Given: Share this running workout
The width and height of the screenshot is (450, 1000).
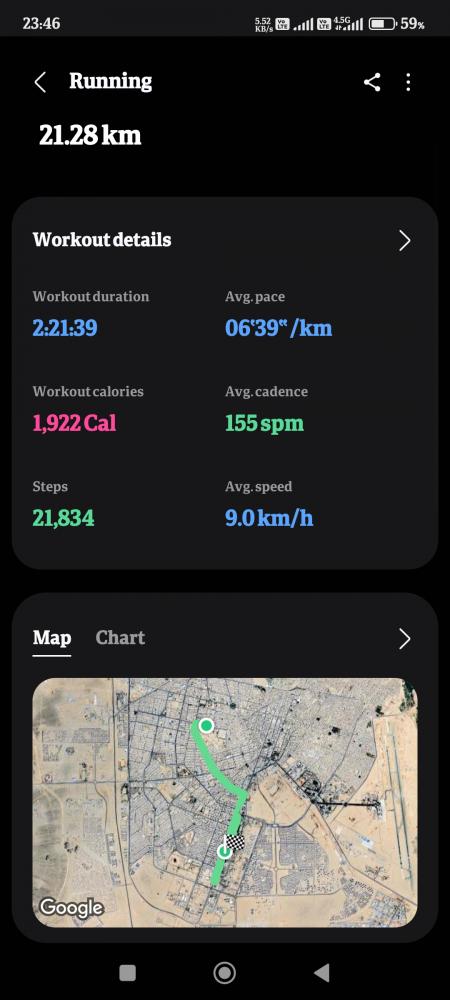Looking at the screenshot, I should pos(372,82).
